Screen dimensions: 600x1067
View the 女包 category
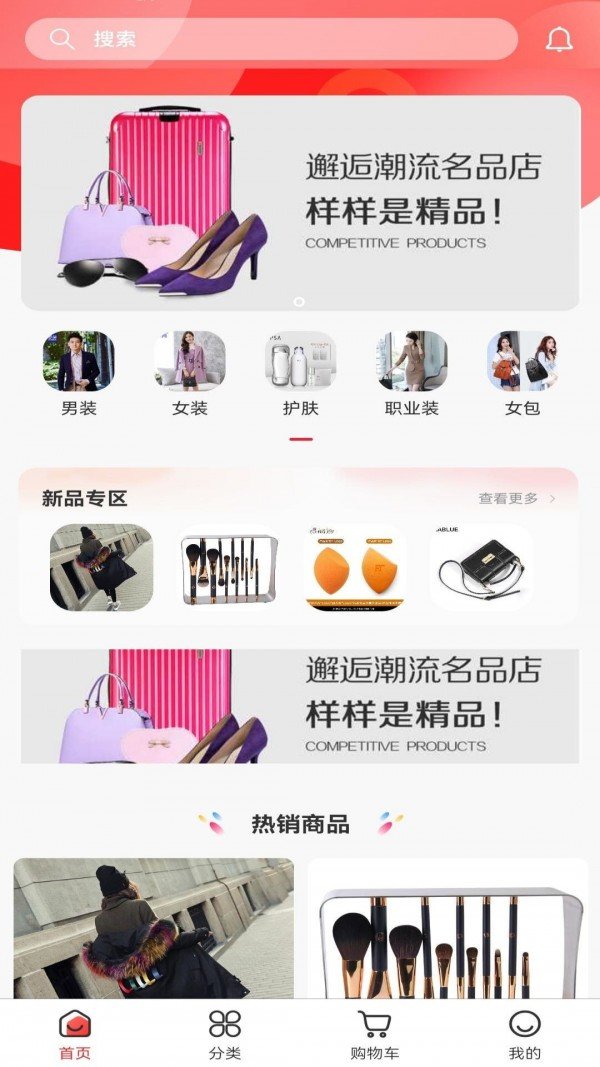(x=522, y=372)
